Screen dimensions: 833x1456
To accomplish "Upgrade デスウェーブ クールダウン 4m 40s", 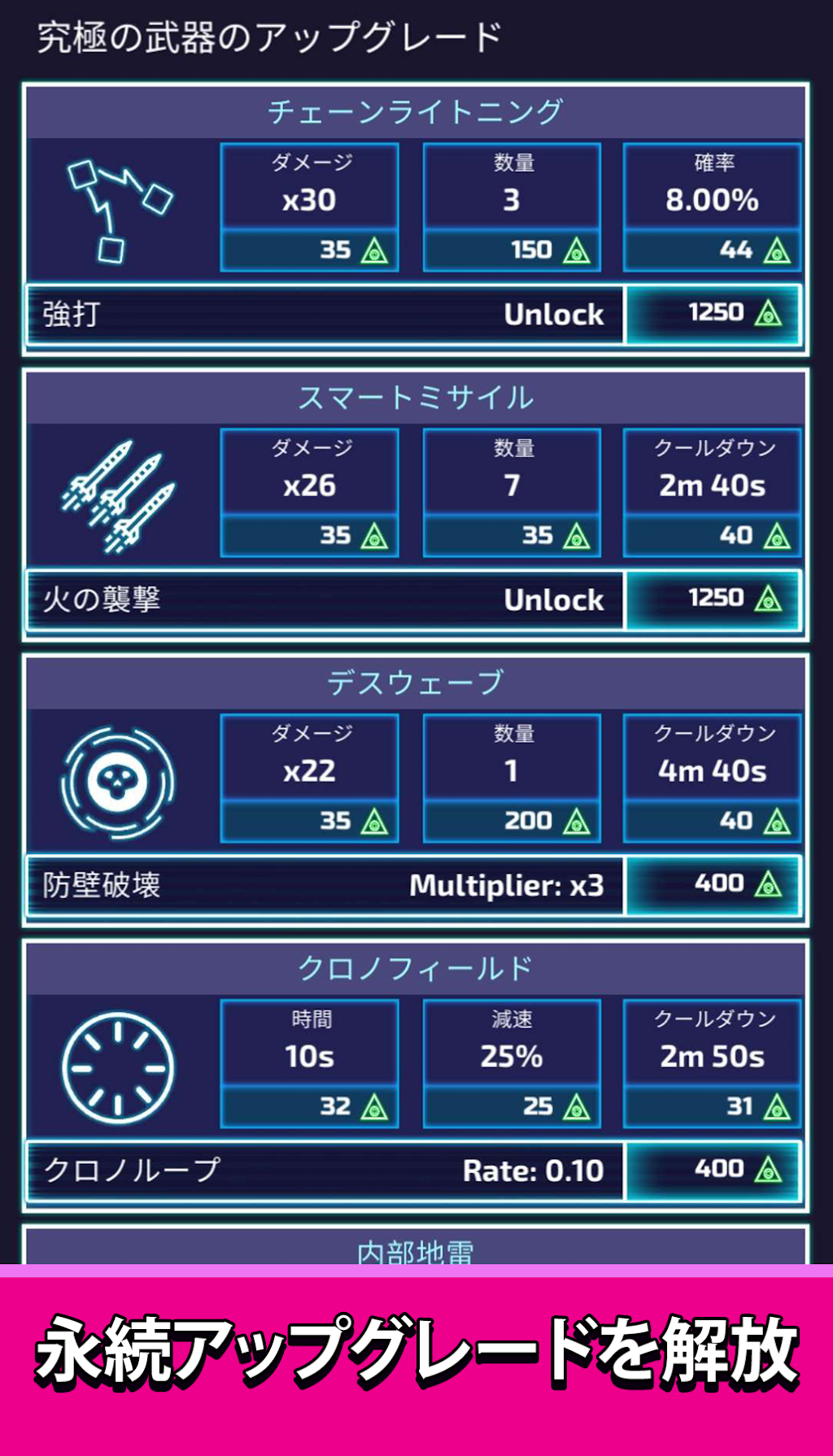I will 713,821.
